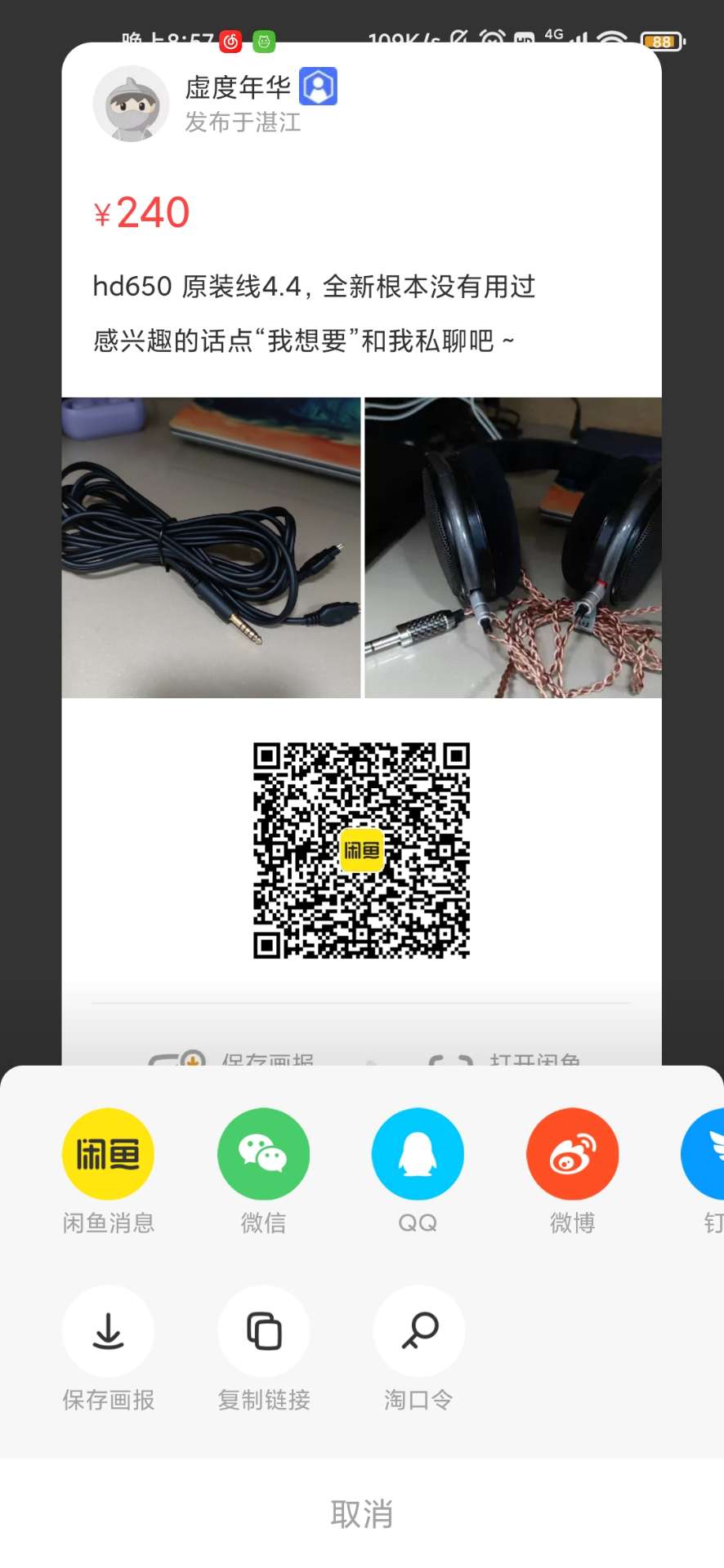Save the poster (保存画报)
724x1568 pixels.
[x=108, y=1331]
